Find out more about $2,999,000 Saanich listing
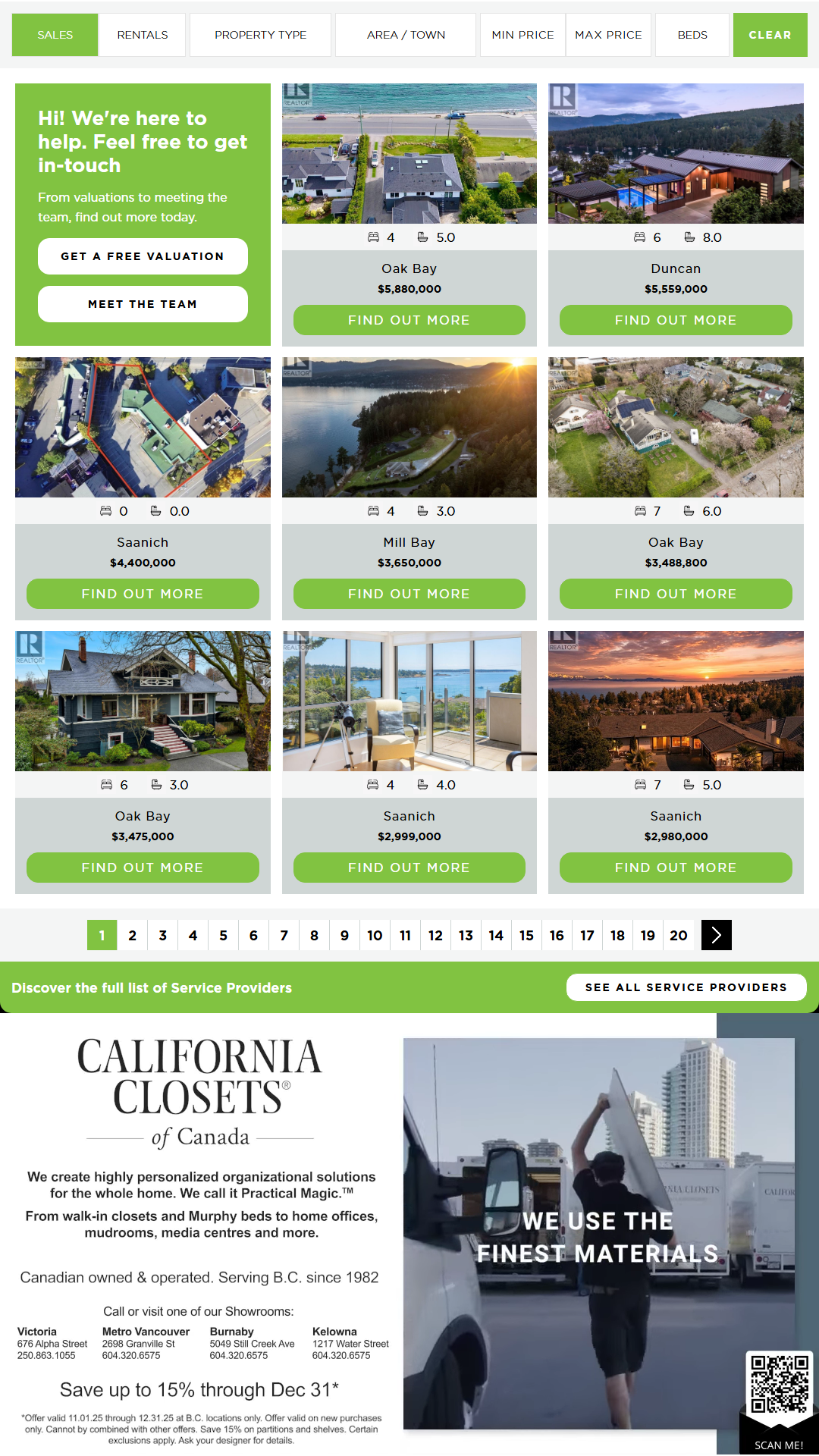This screenshot has width=819, height=1456. 409,868
